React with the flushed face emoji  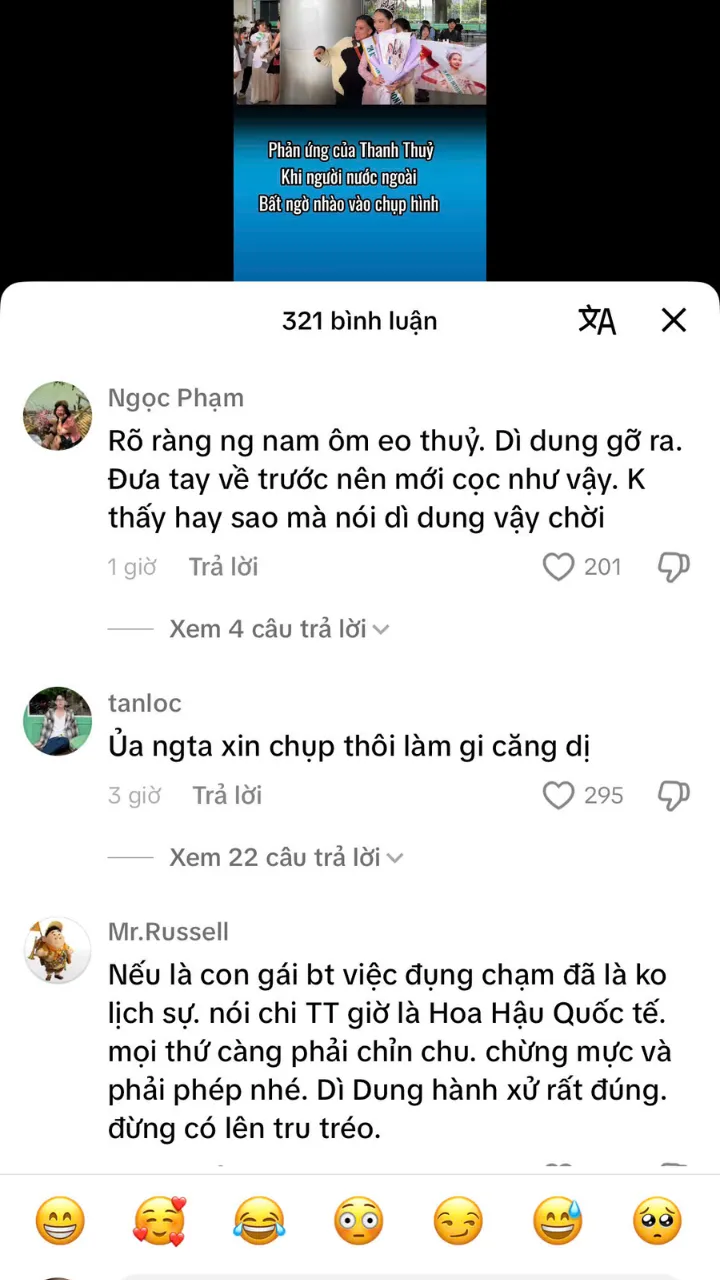[359, 1220]
